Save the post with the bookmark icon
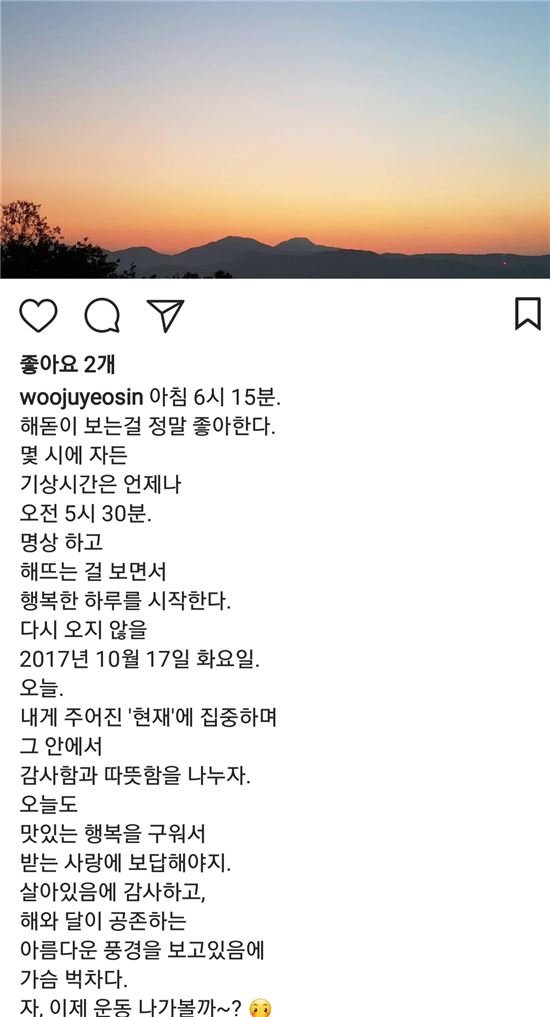Viewport: 550px width, 1017px height. (527, 314)
